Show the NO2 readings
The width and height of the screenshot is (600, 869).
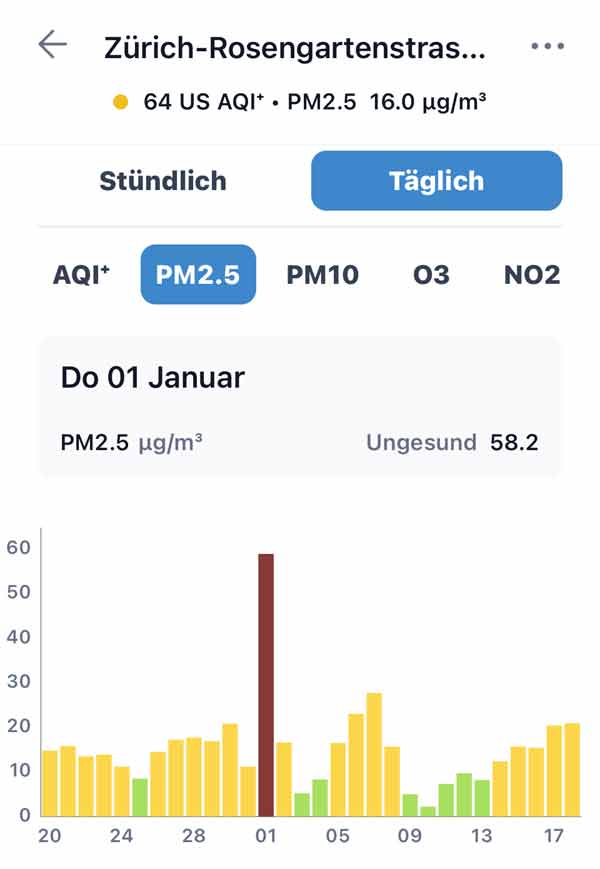click(x=532, y=275)
